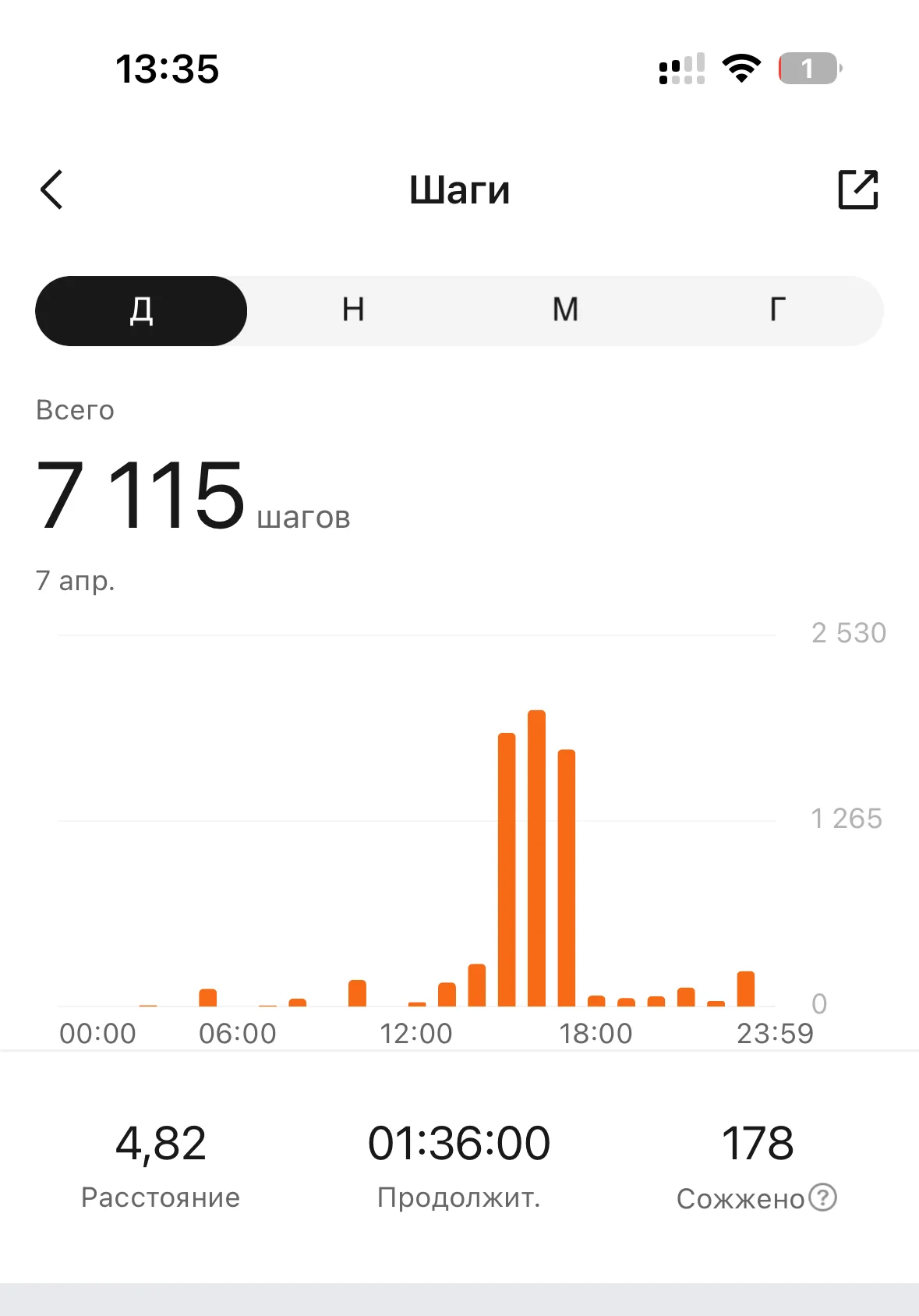Viewport: 919px width, 1316px height.
Task: Switch to the М month tab
Action: click(565, 311)
